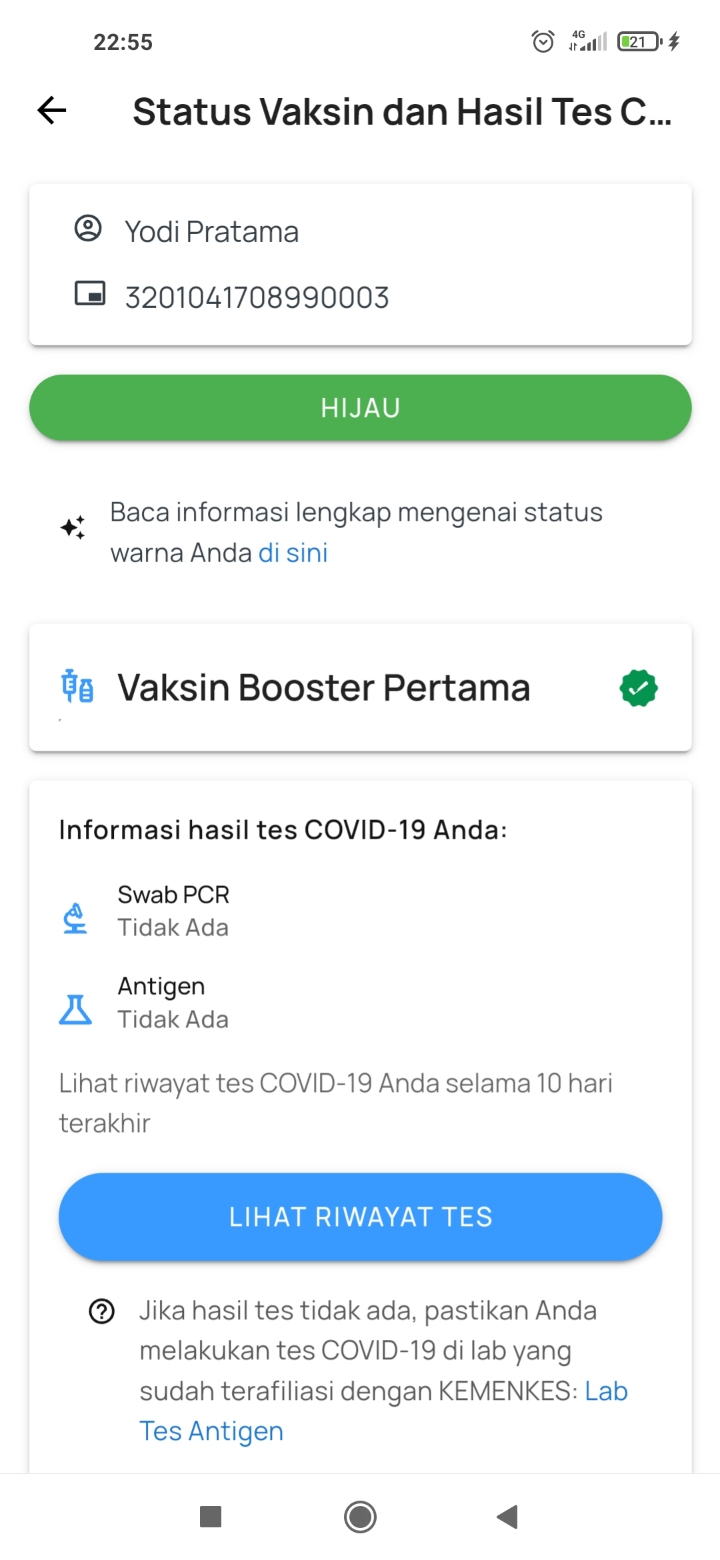Open the 'di sini' status color link
The height and width of the screenshot is (1560, 720).
coord(293,553)
